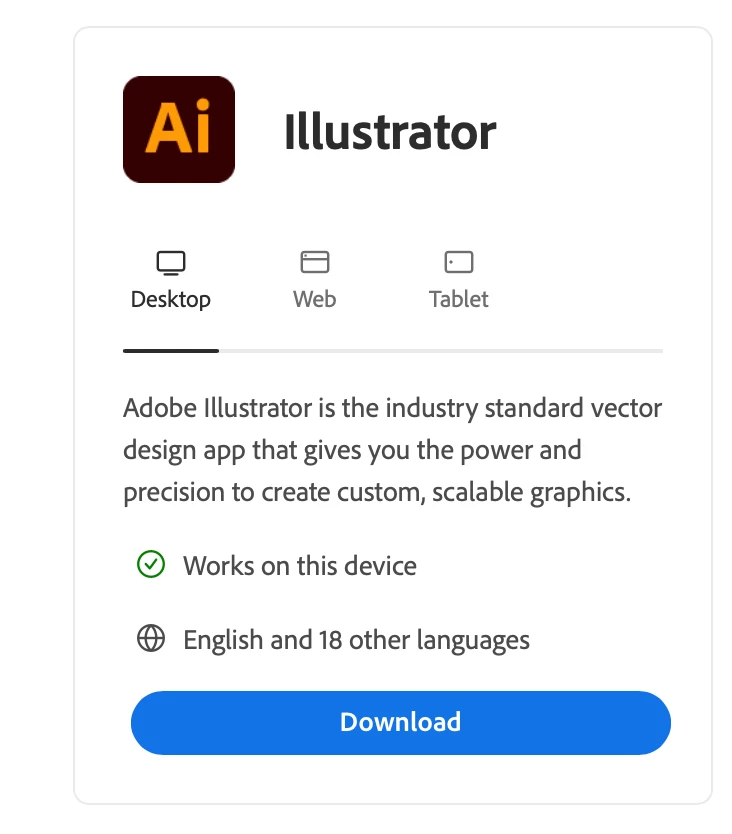Switch to the Web tab
Viewport: 732px width, 834px height.
tap(314, 281)
